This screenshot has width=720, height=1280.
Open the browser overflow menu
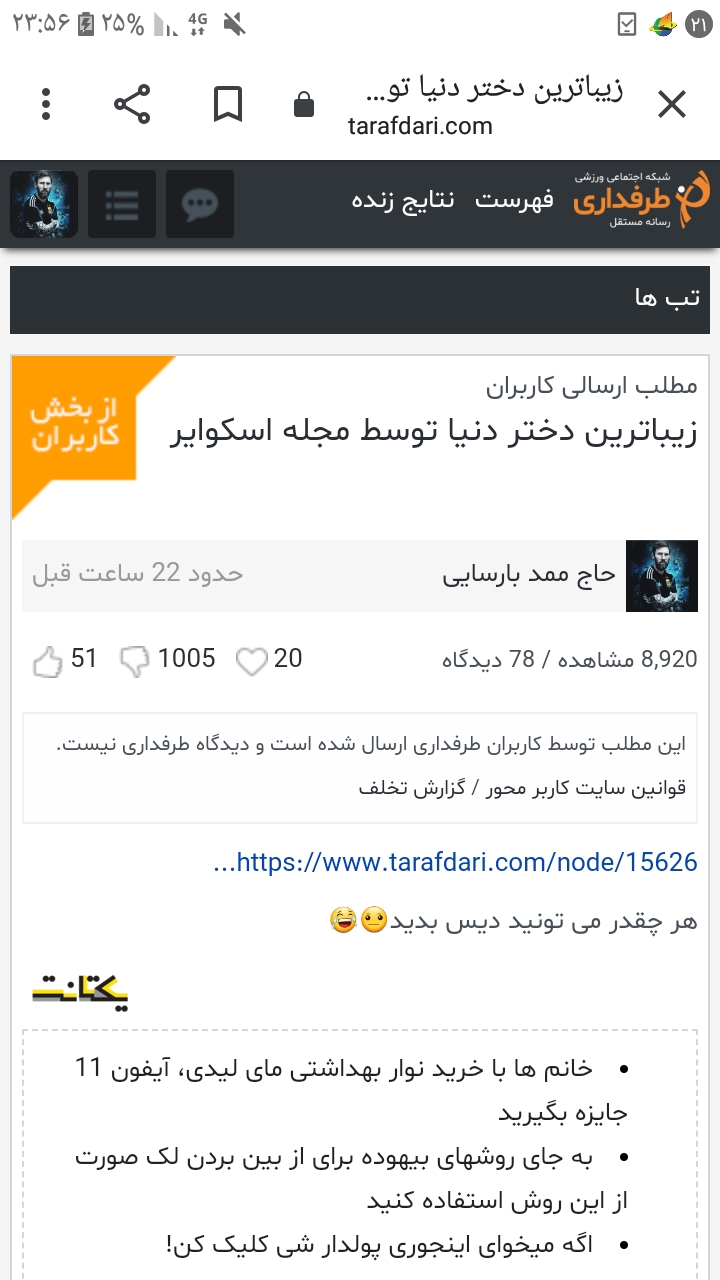tap(46, 104)
